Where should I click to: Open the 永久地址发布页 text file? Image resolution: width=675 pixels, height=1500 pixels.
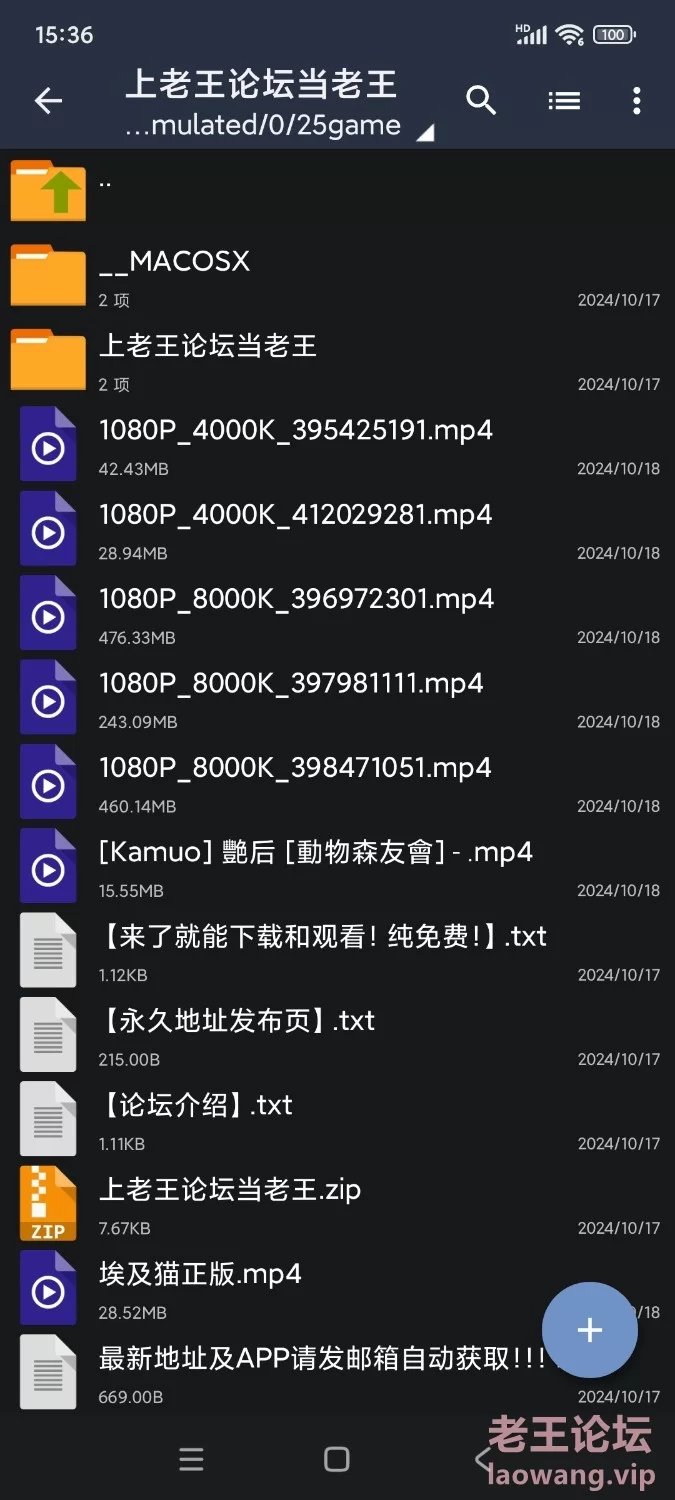pyautogui.click(x=337, y=1034)
